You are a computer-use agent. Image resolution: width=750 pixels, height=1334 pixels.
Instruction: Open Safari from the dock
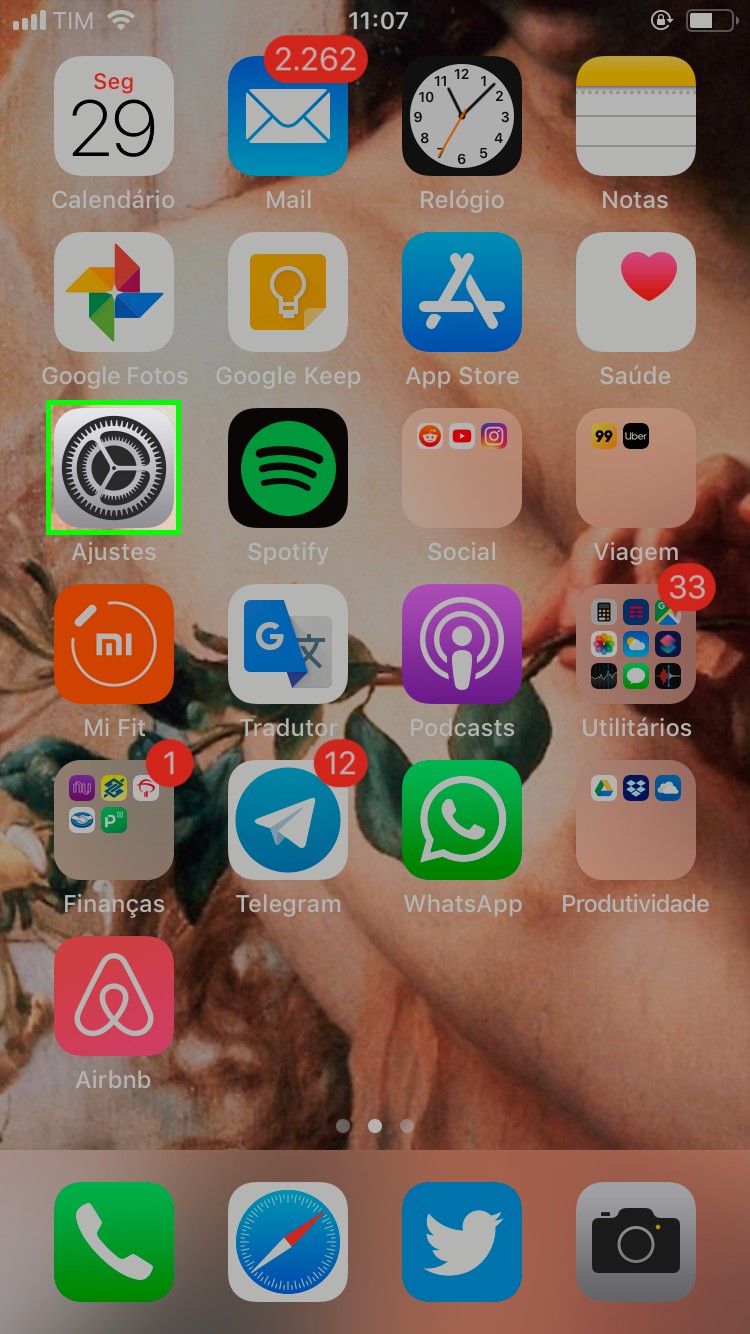pos(288,1242)
